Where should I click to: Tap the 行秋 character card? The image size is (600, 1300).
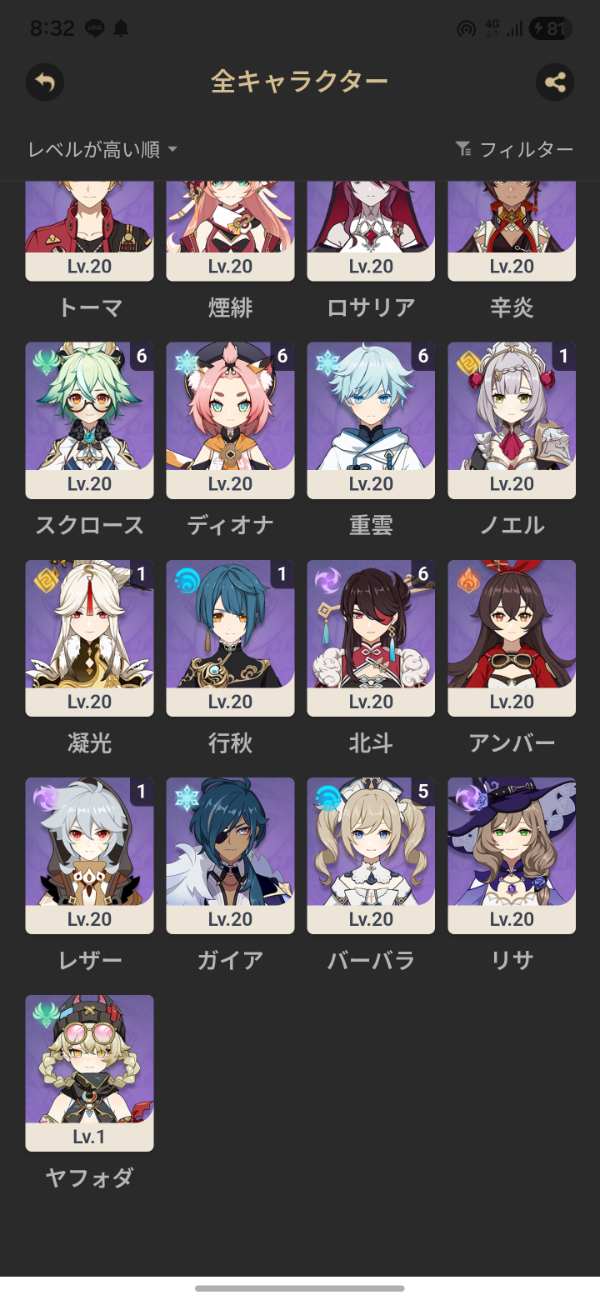click(230, 638)
